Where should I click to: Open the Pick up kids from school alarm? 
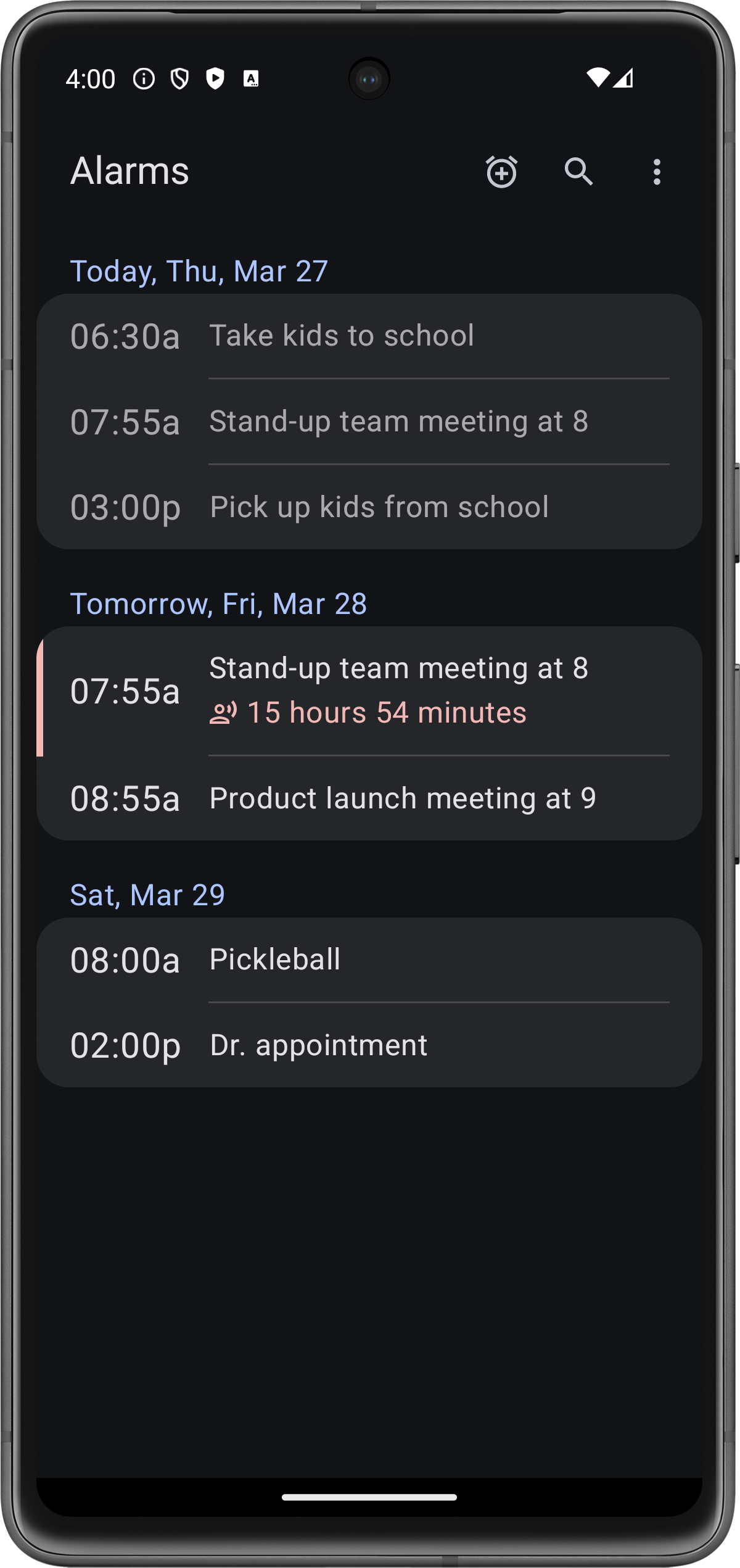tap(369, 507)
